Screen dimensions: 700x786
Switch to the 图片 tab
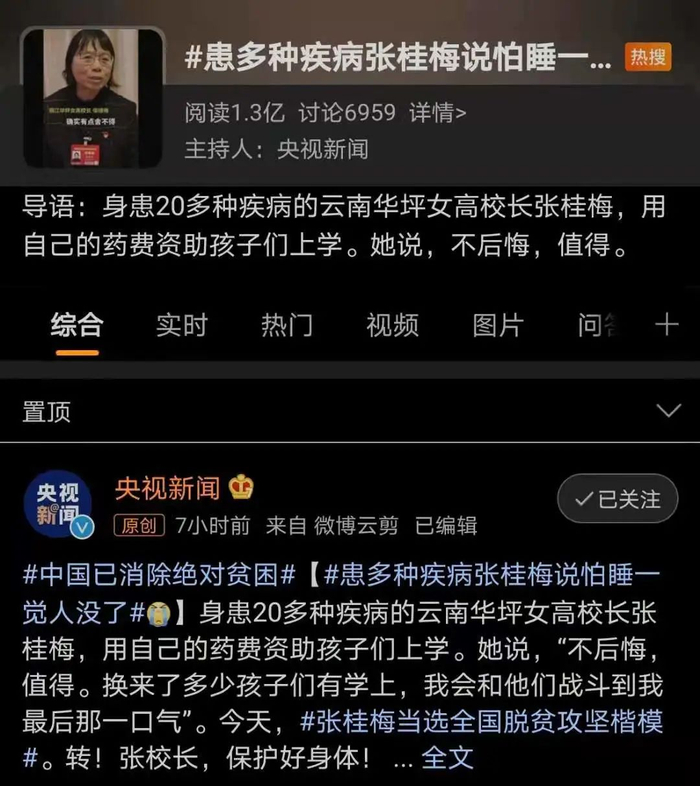point(497,325)
